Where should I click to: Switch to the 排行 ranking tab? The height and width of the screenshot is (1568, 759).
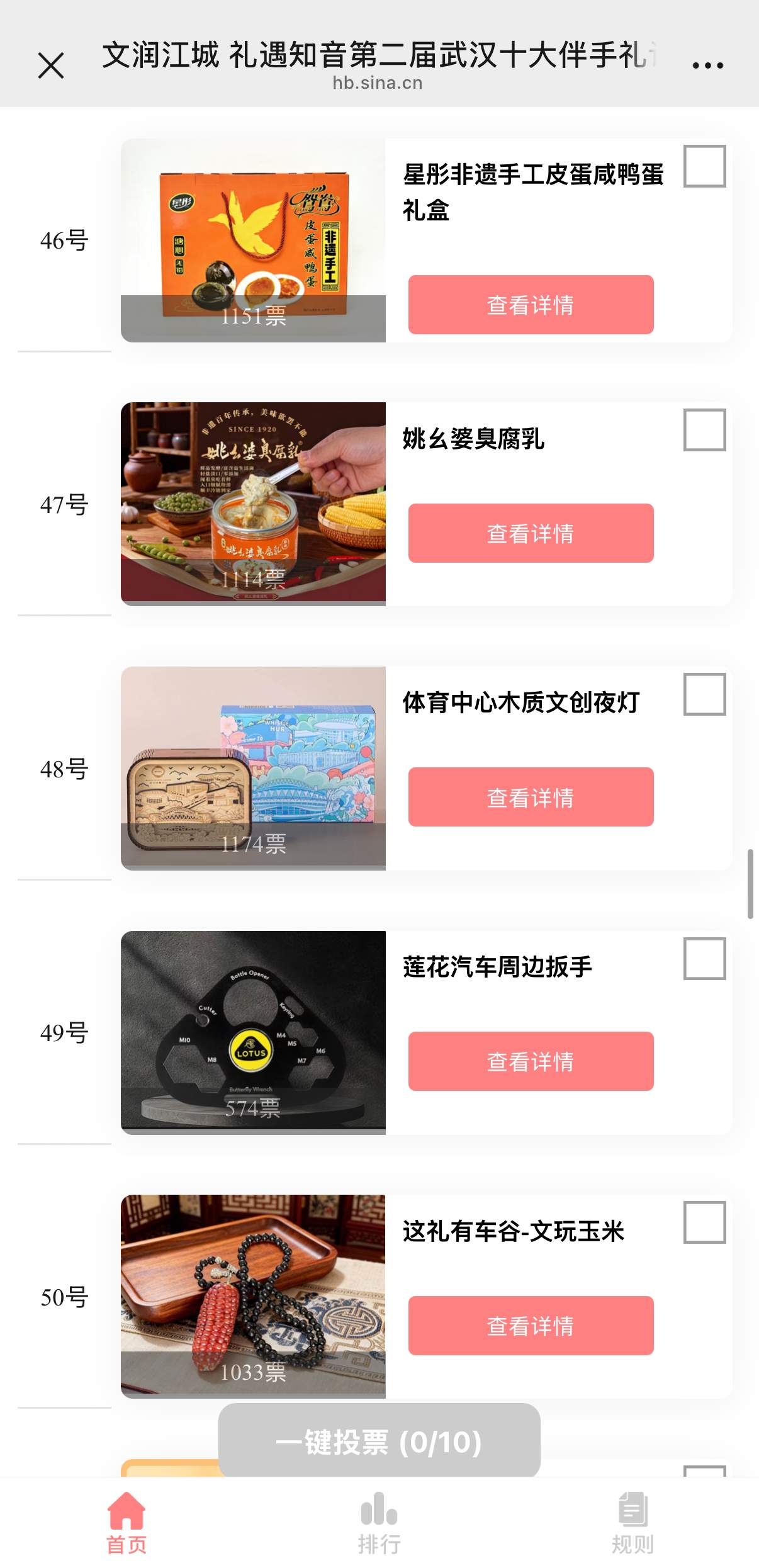click(379, 1523)
